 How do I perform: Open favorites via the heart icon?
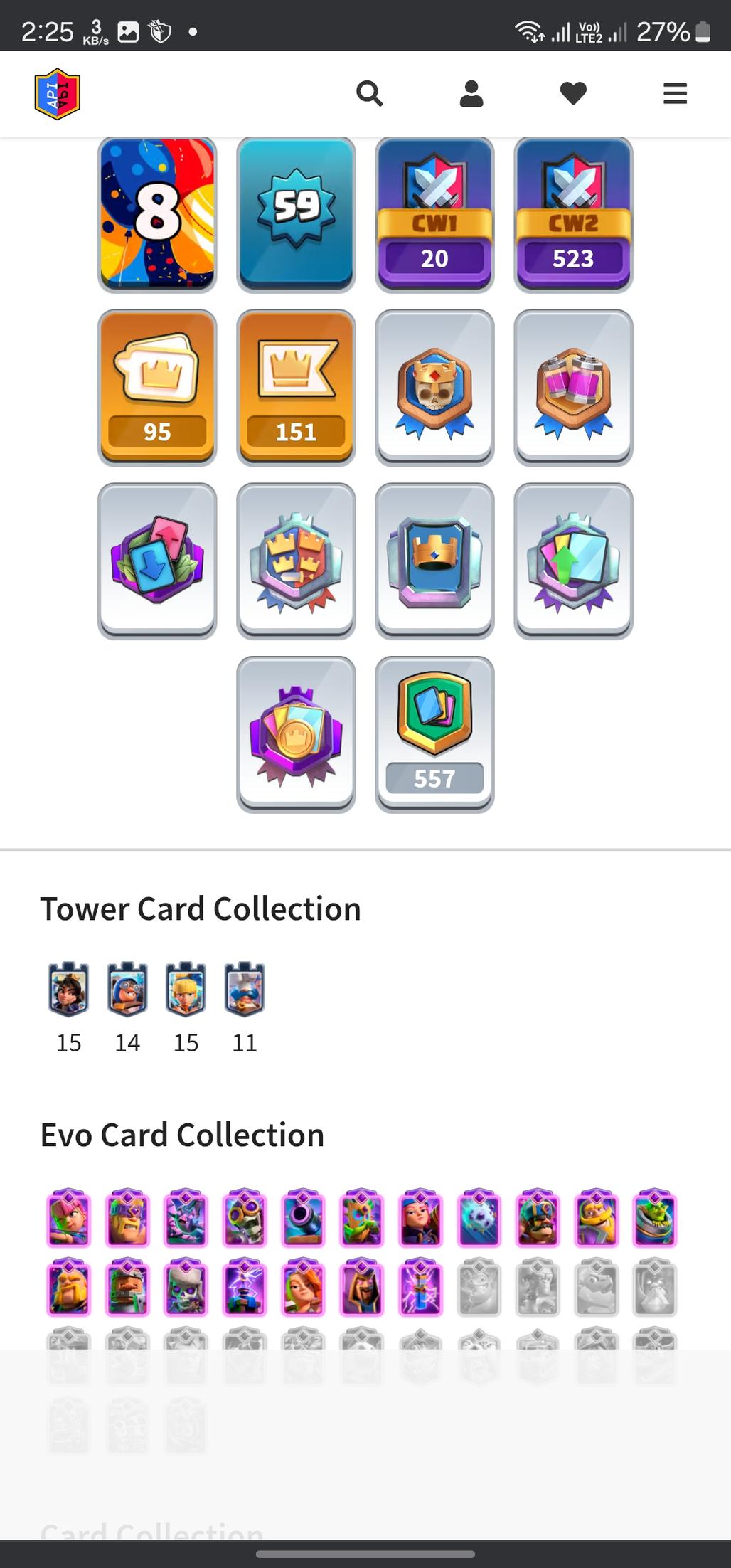click(573, 93)
